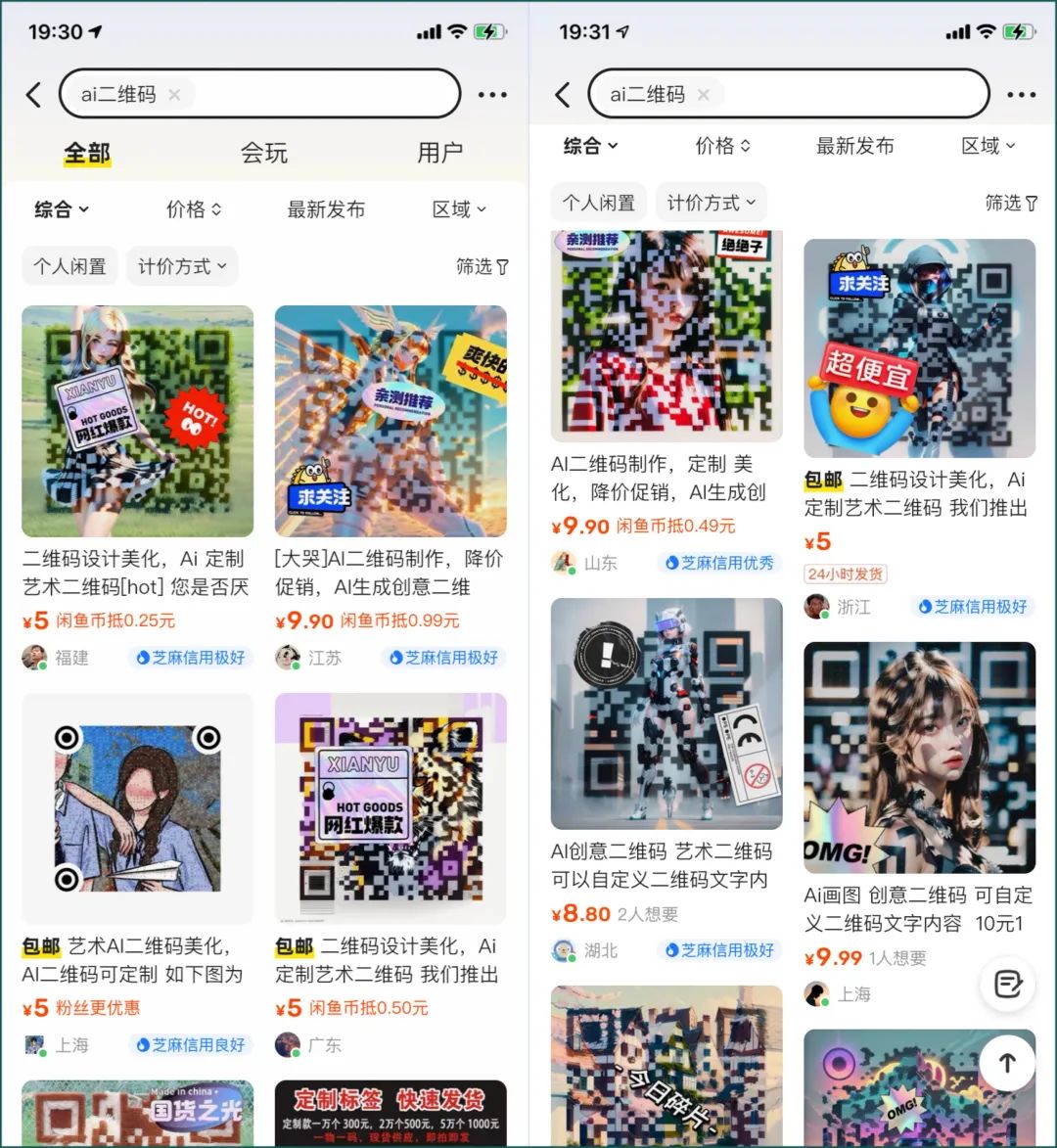The height and width of the screenshot is (1148, 1057).
Task: Tap the back arrow on the right screen
Action: 563,94
